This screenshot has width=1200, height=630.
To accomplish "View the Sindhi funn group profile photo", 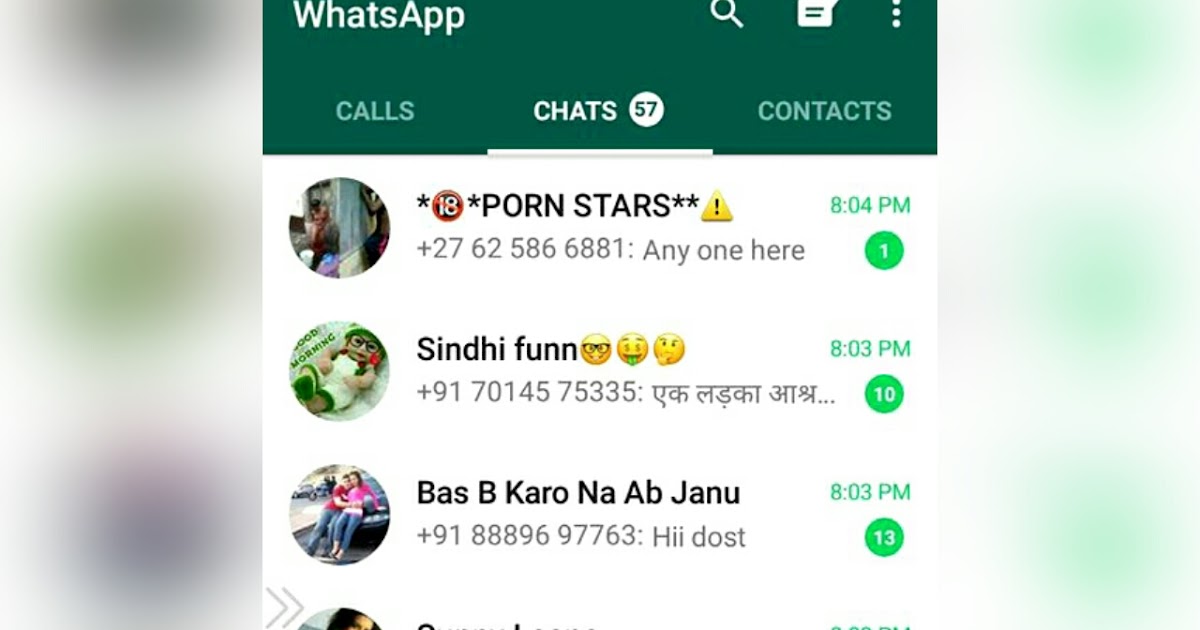I will pos(340,371).
